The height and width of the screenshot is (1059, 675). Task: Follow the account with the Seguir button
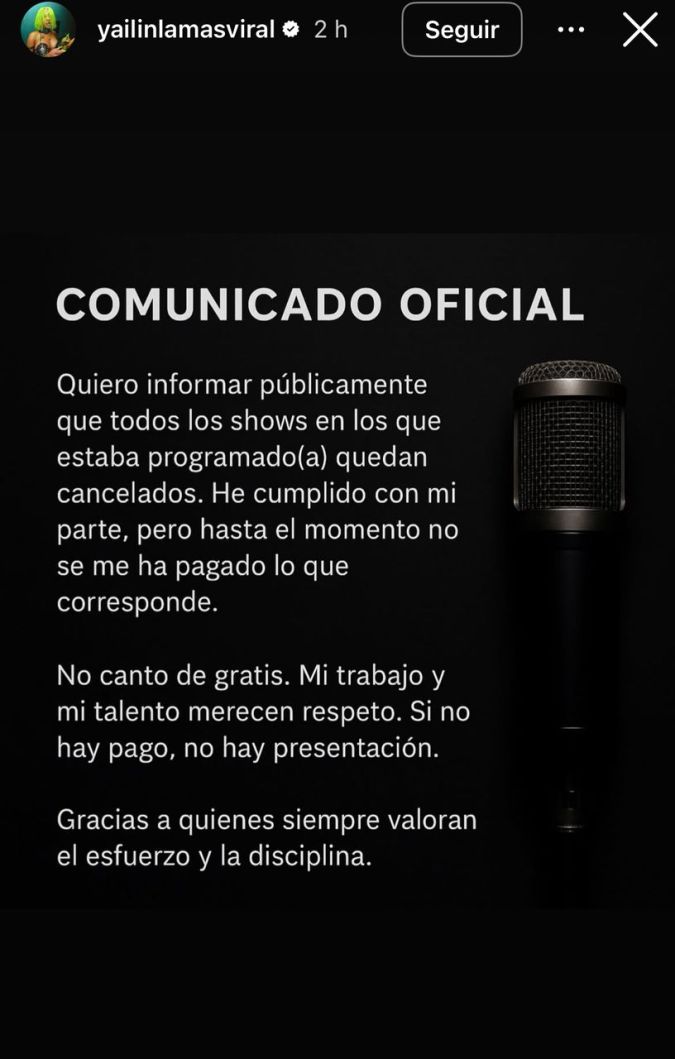[461, 29]
